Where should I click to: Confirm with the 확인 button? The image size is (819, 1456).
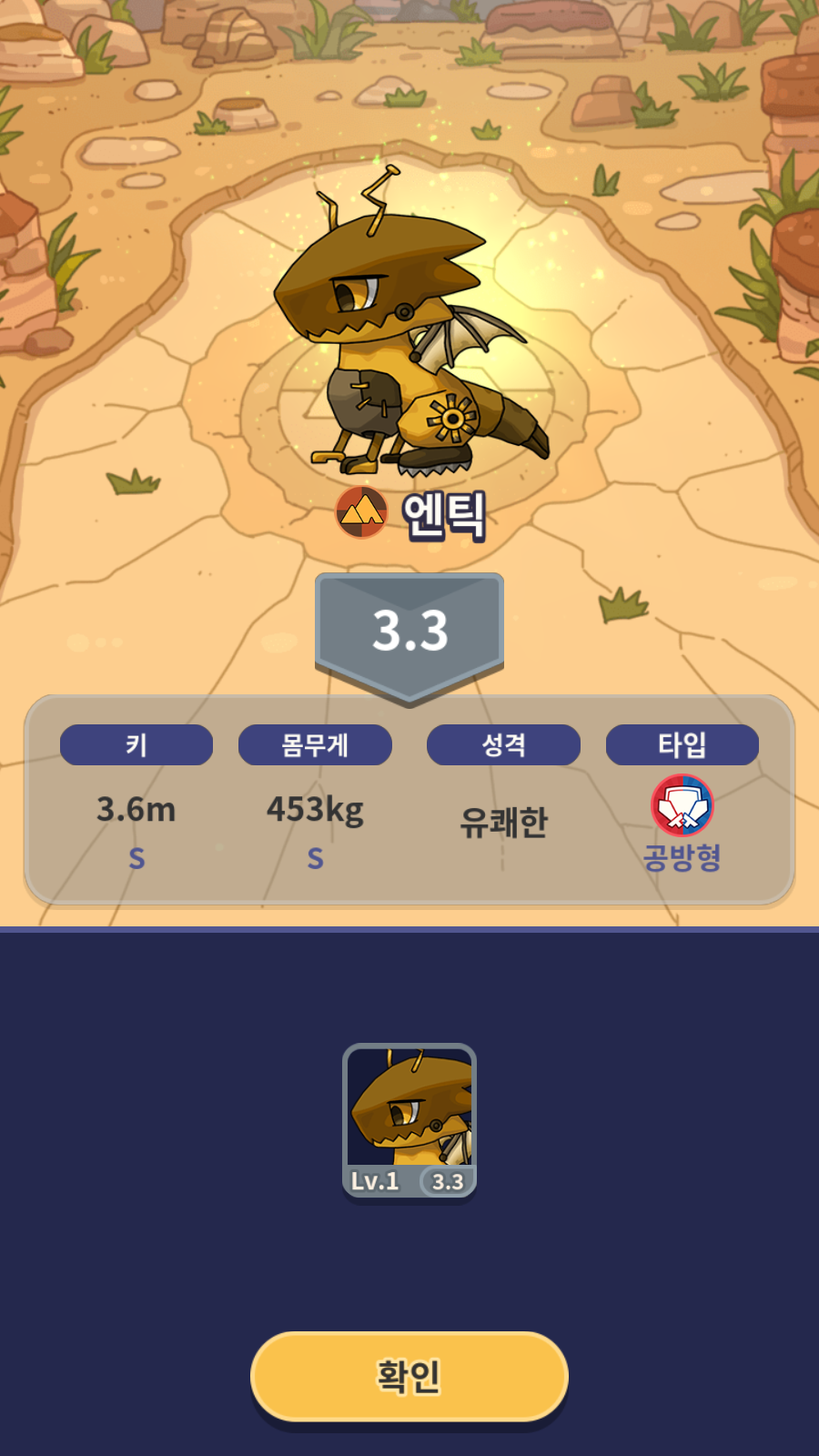(x=409, y=1376)
